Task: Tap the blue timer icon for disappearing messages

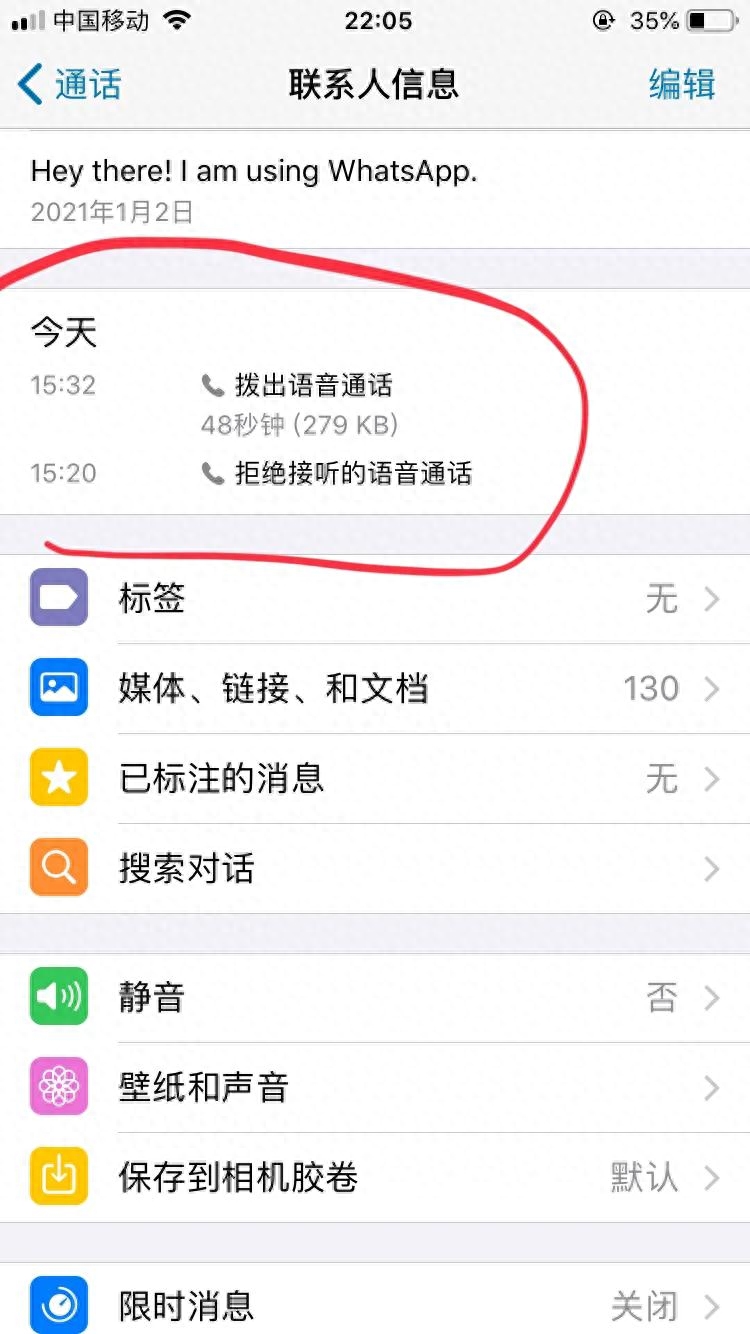Action: coord(57,1305)
